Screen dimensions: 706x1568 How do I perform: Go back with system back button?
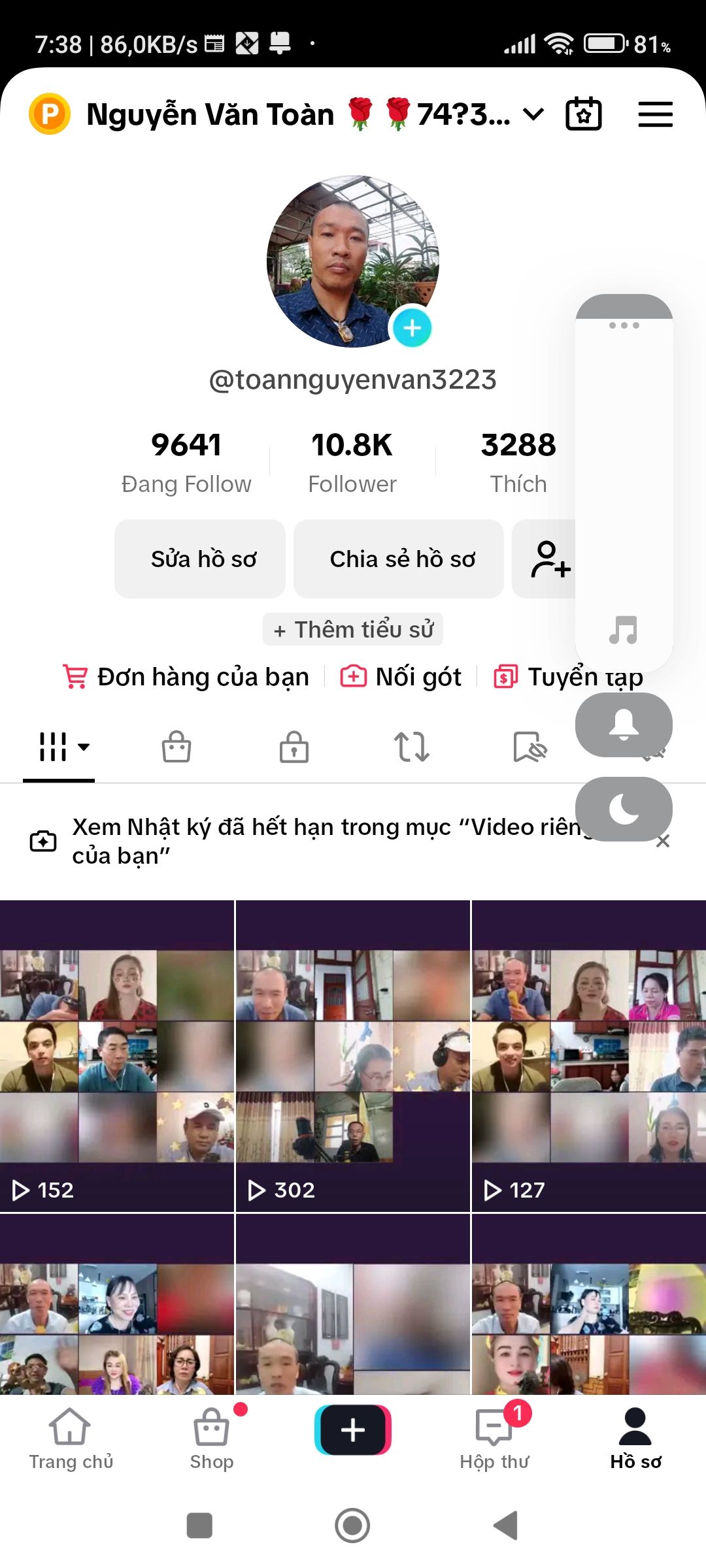506,1526
